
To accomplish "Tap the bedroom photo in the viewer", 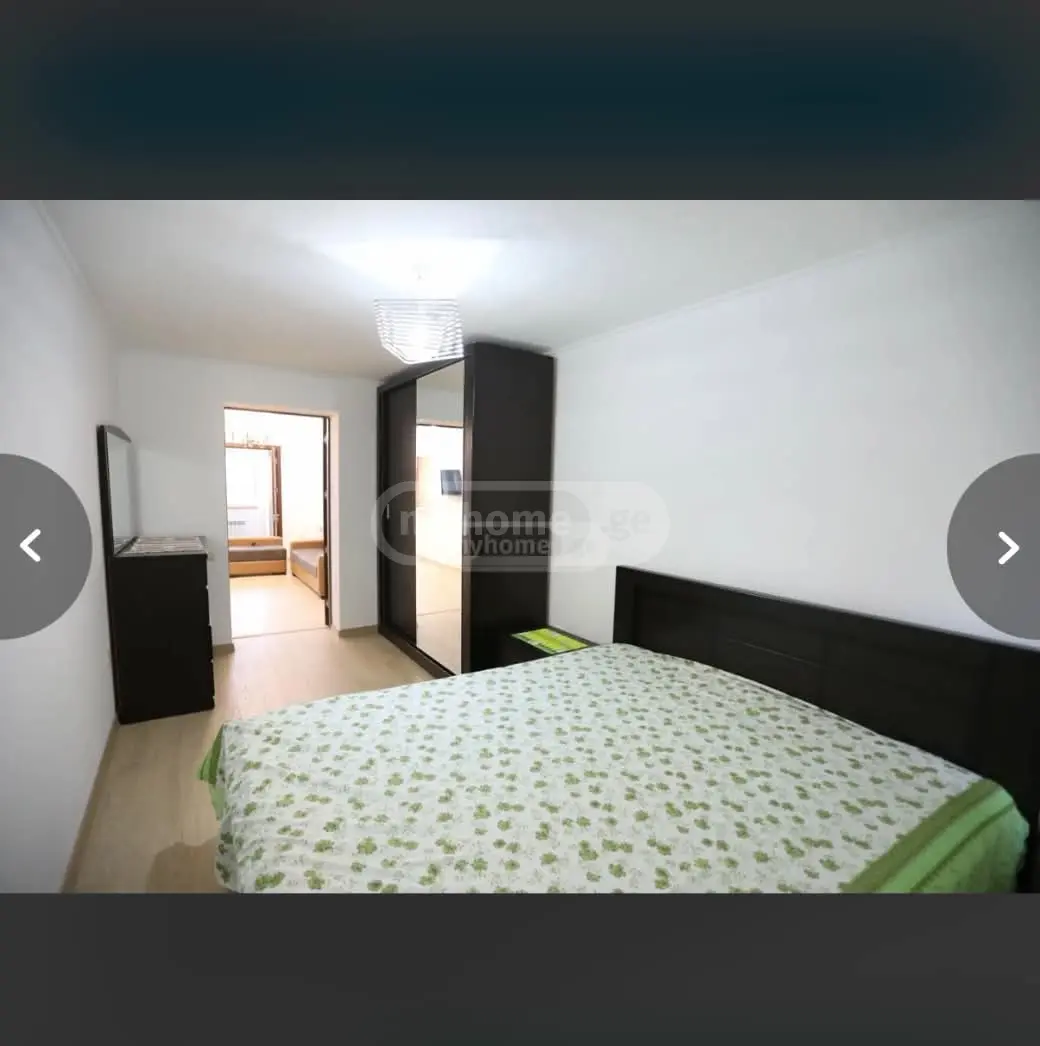I will [x=520, y=546].
